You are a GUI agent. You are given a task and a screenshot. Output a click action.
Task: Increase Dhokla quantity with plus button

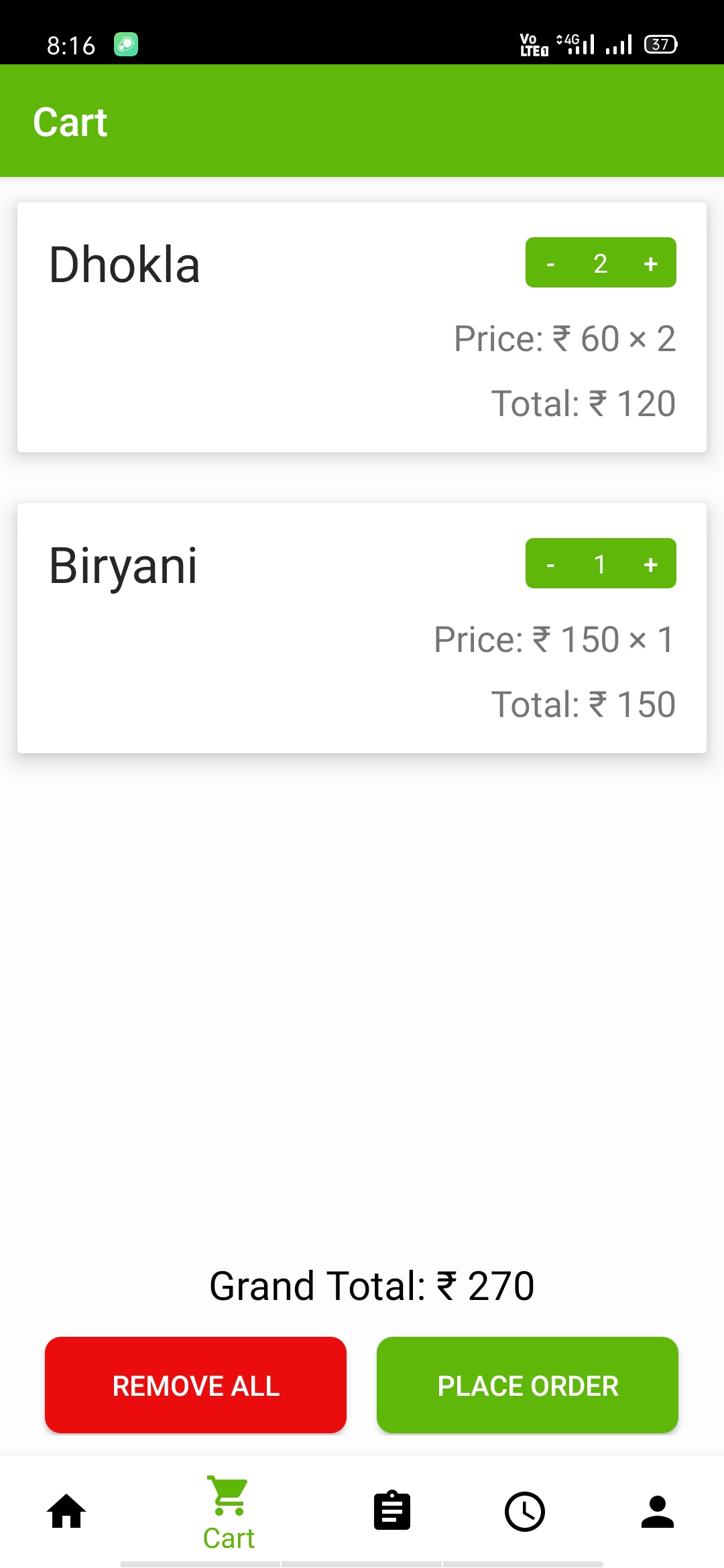[650, 263]
